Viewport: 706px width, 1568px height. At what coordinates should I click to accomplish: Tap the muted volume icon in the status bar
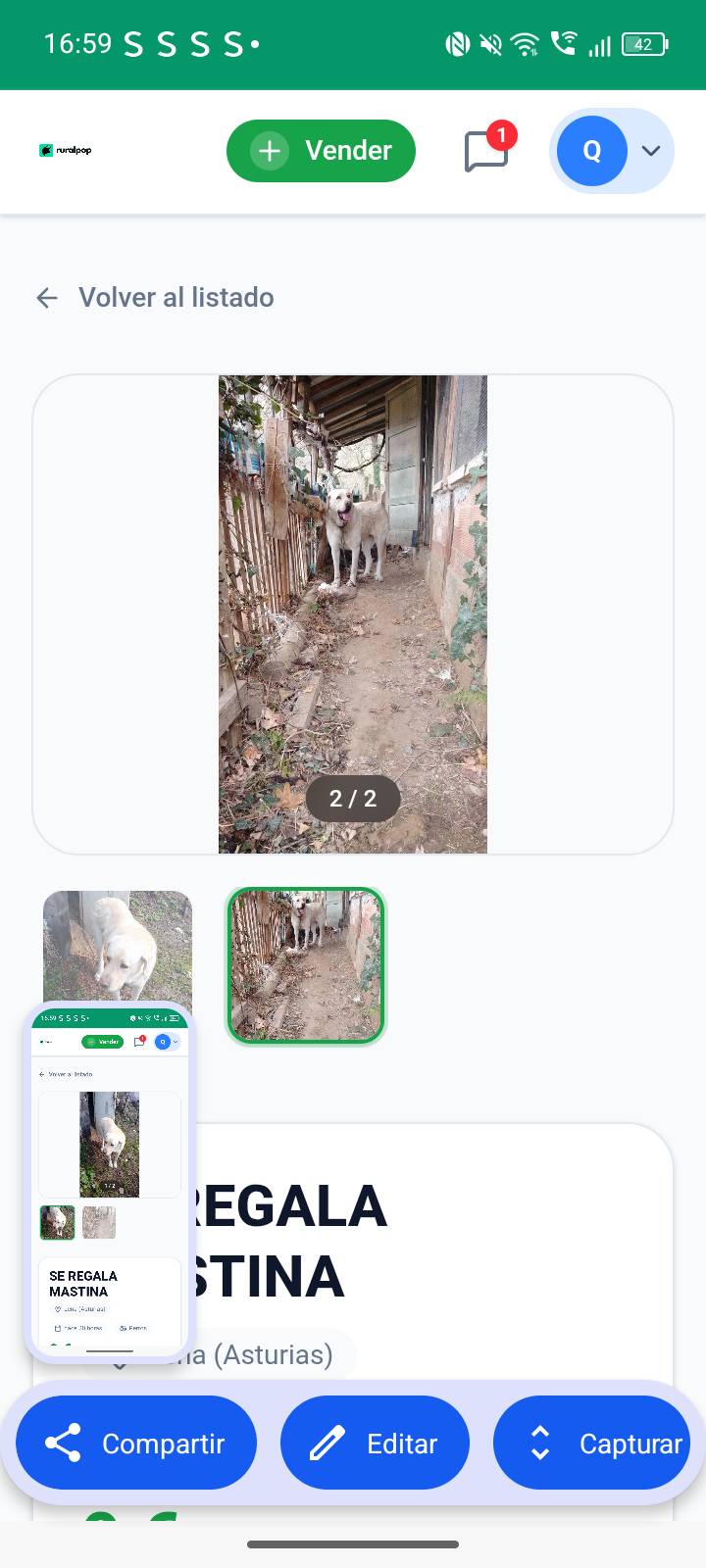click(x=490, y=44)
